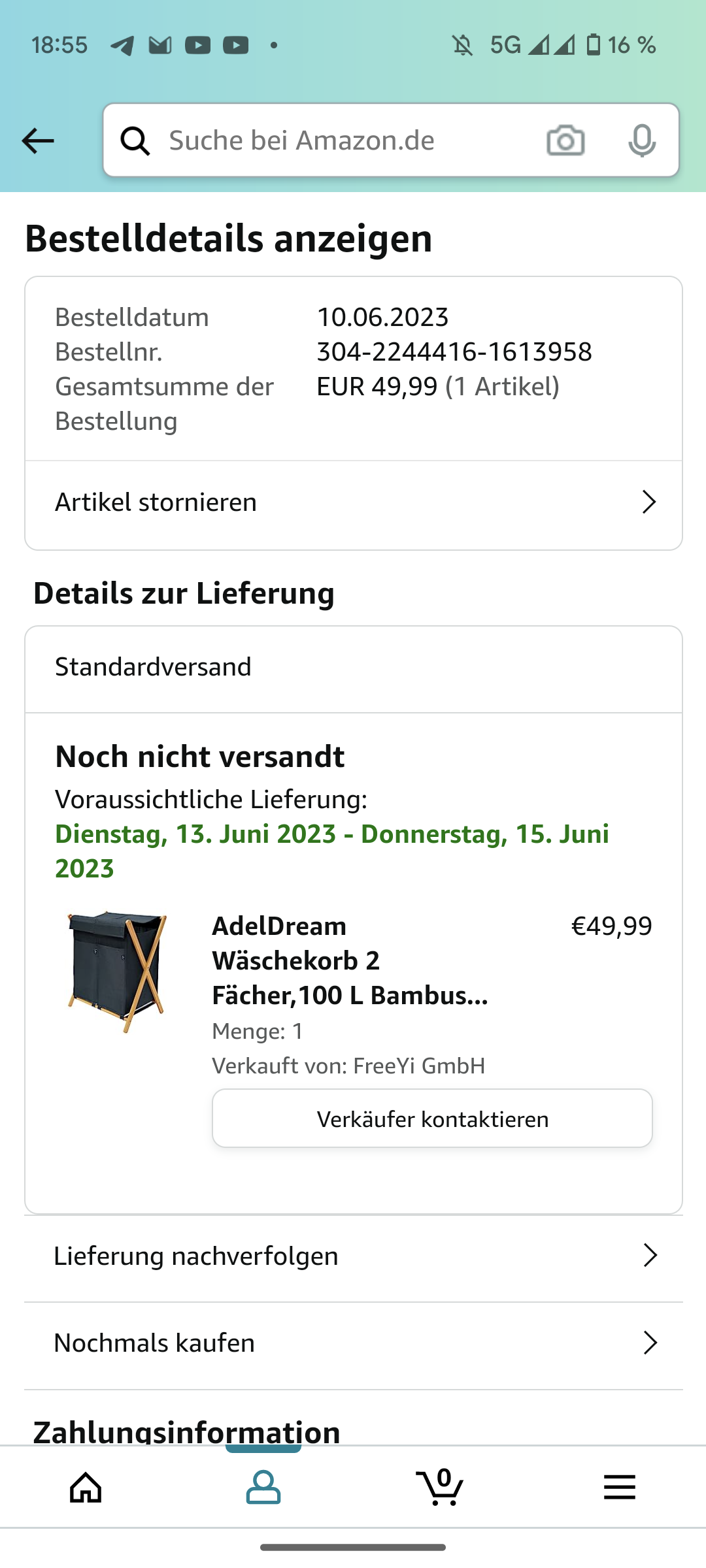
Task: Open the shopping cart tab
Action: pos(440,1488)
